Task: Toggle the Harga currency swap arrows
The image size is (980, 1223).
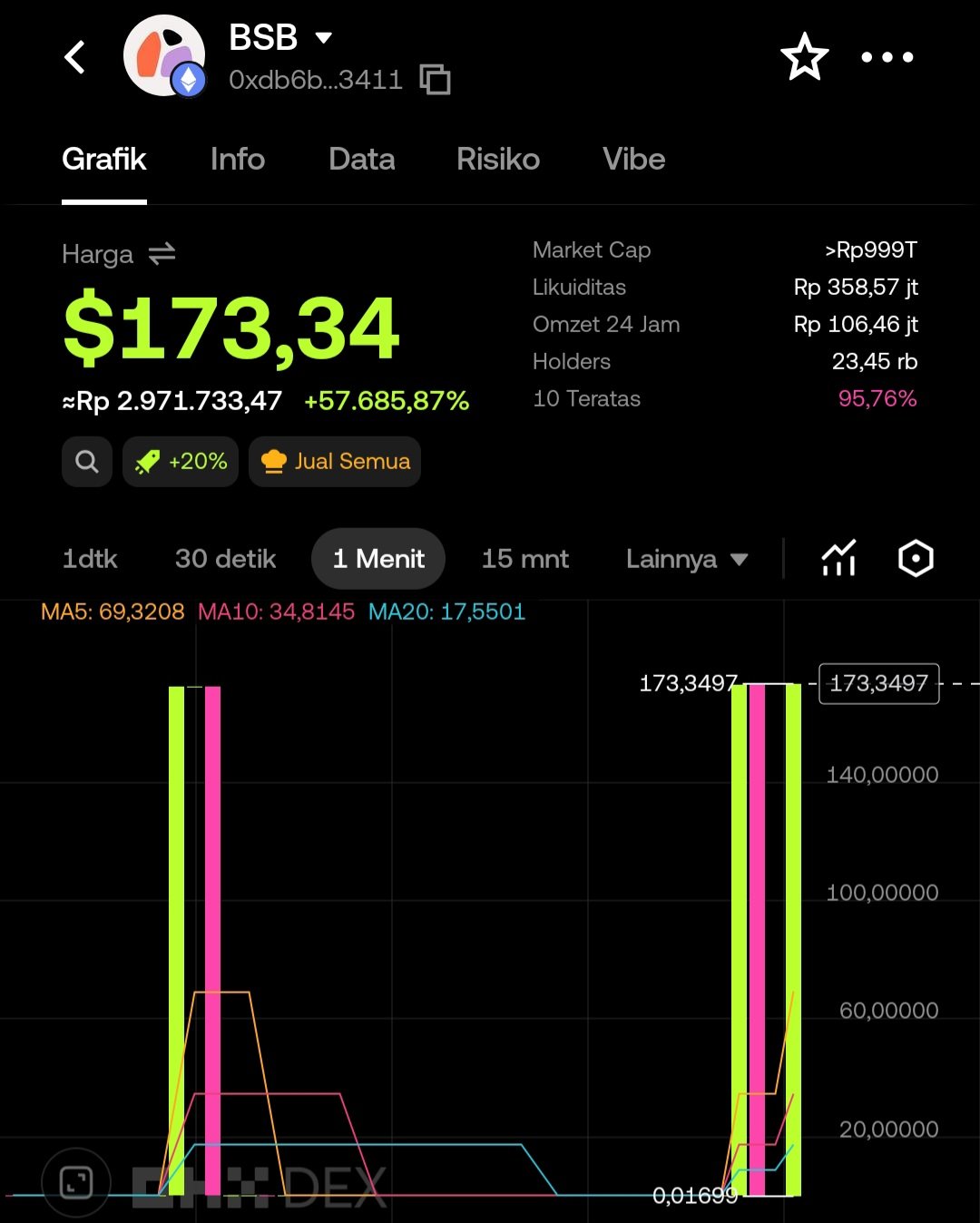Action: pyautogui.click(x=162, y=254)
